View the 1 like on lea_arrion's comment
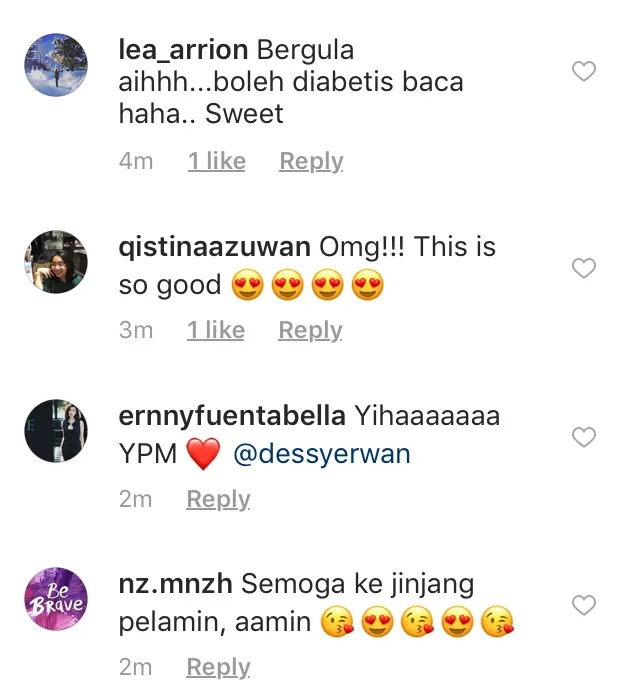Image resolution: width=639 pixels, height=693 pixels. (216, 161)
